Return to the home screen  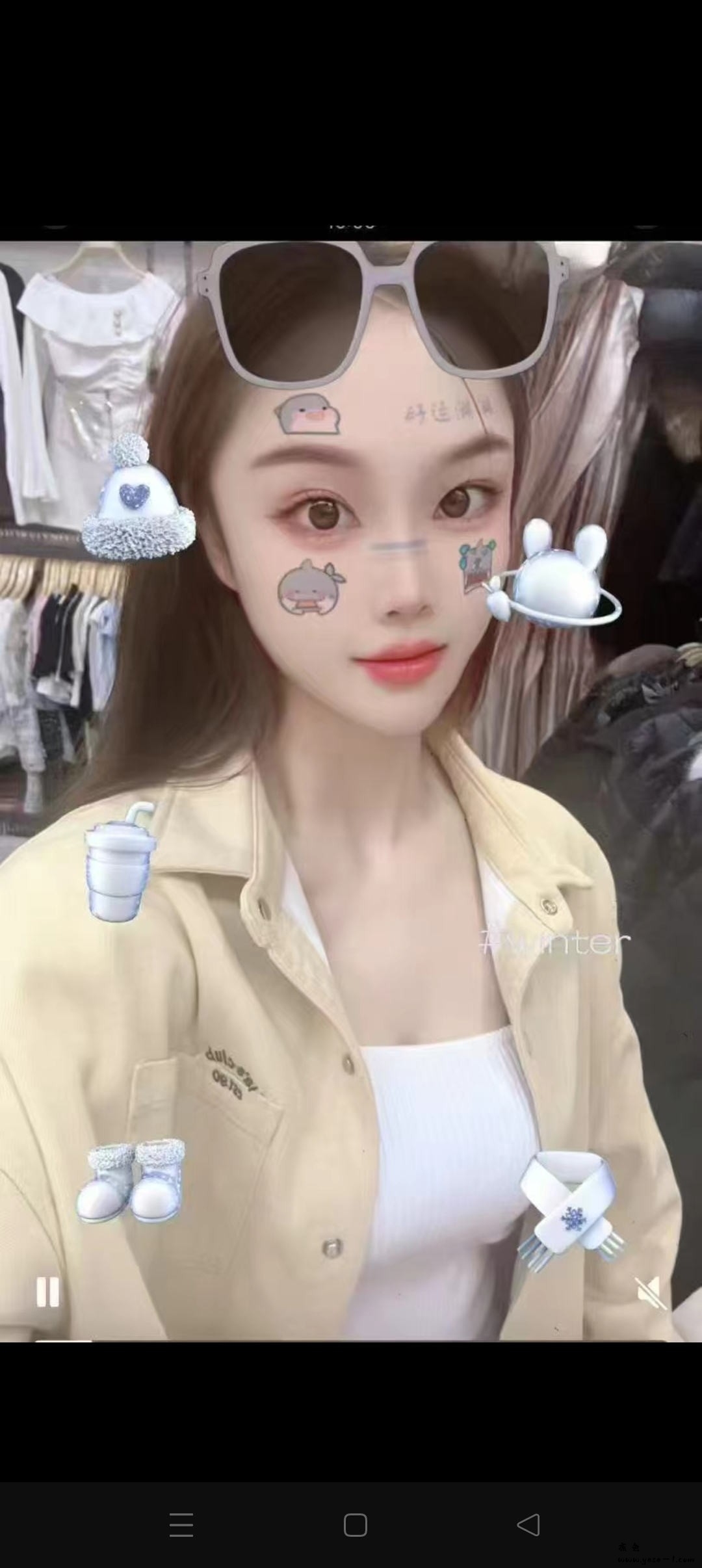(x=355, y=1524)
